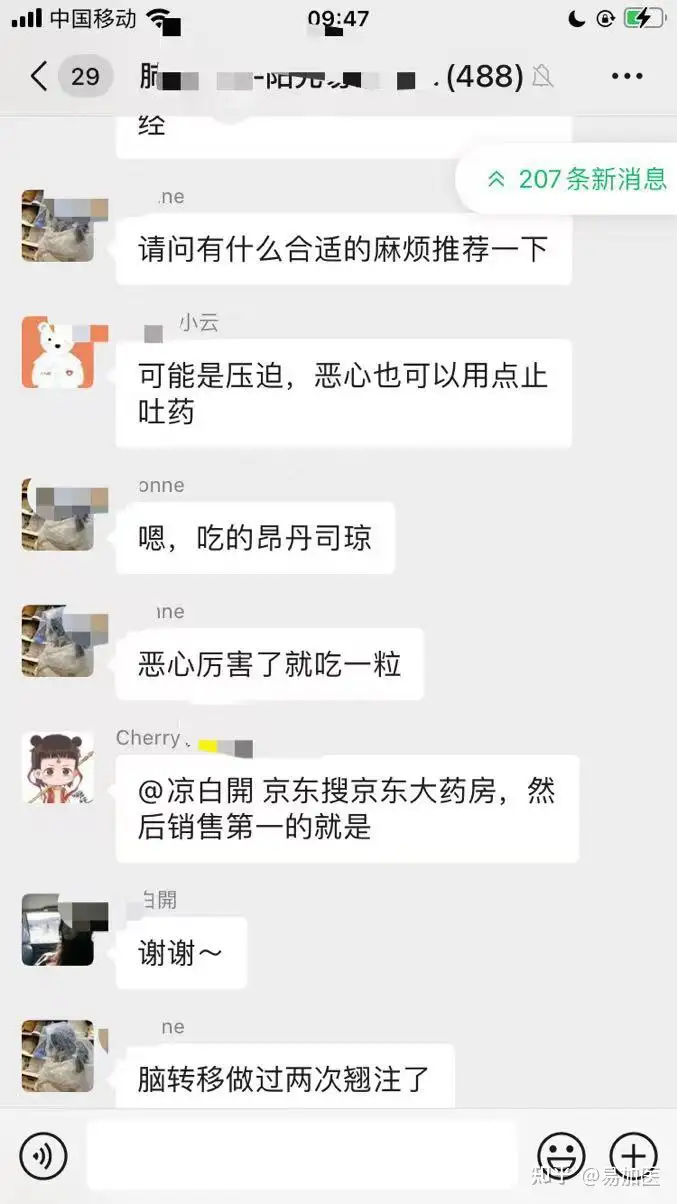Viewport: 677px width, 1204px height.
Task: Open Cherry's profile avatar
Action: pyautogui.click(x=58, y=768)
